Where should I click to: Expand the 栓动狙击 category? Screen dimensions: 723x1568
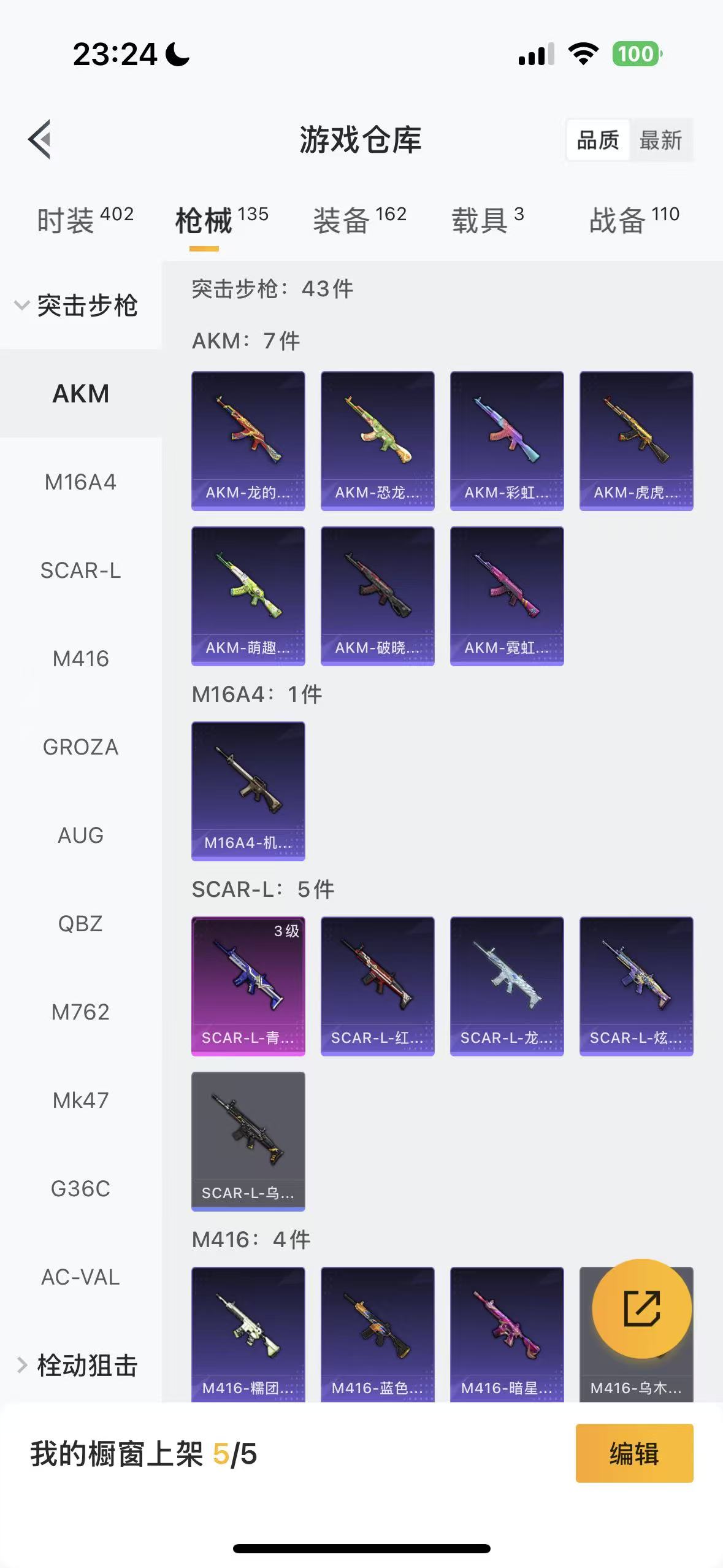[x=77, y=1365]
